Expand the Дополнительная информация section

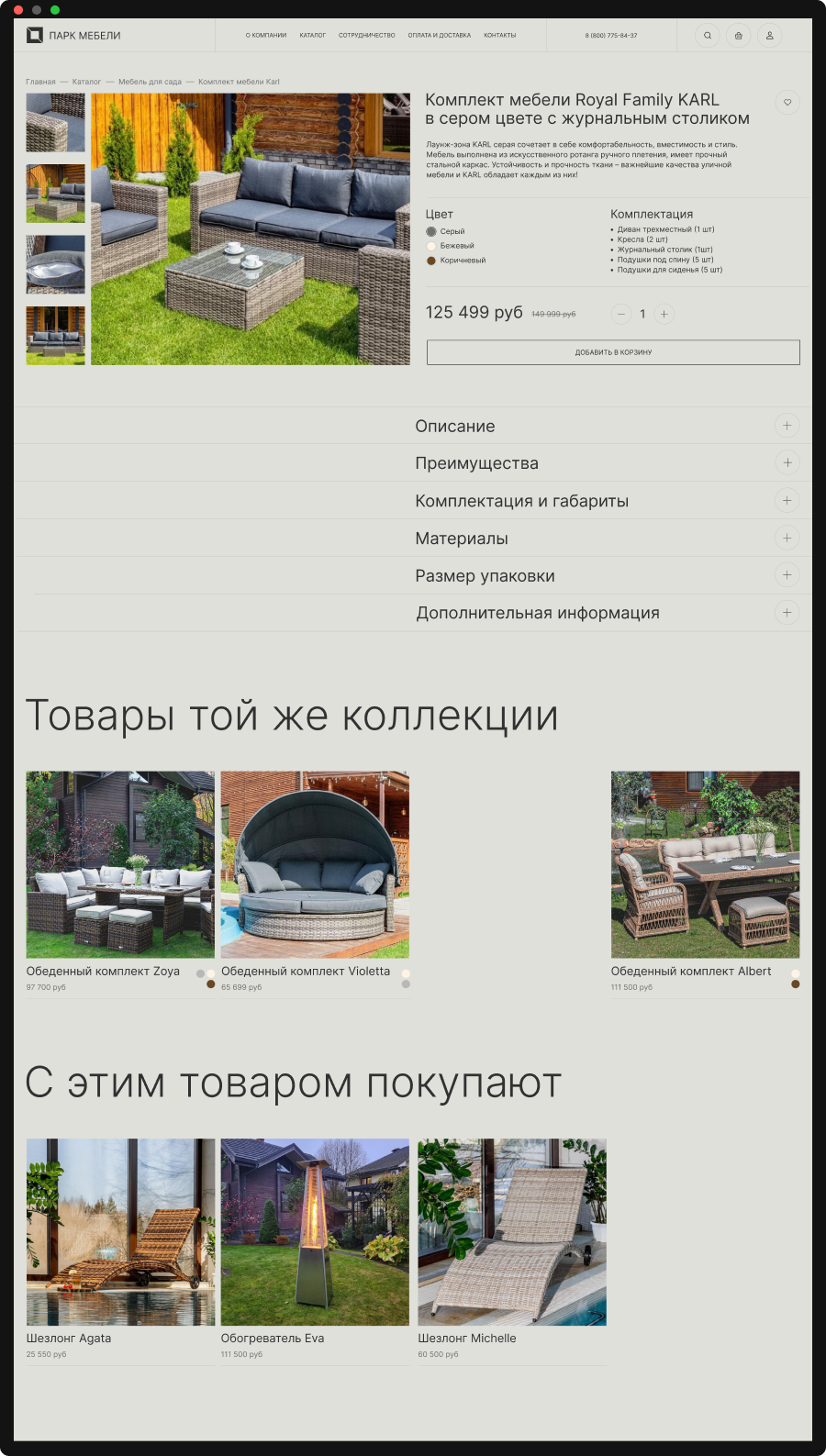tap(787, 613)
